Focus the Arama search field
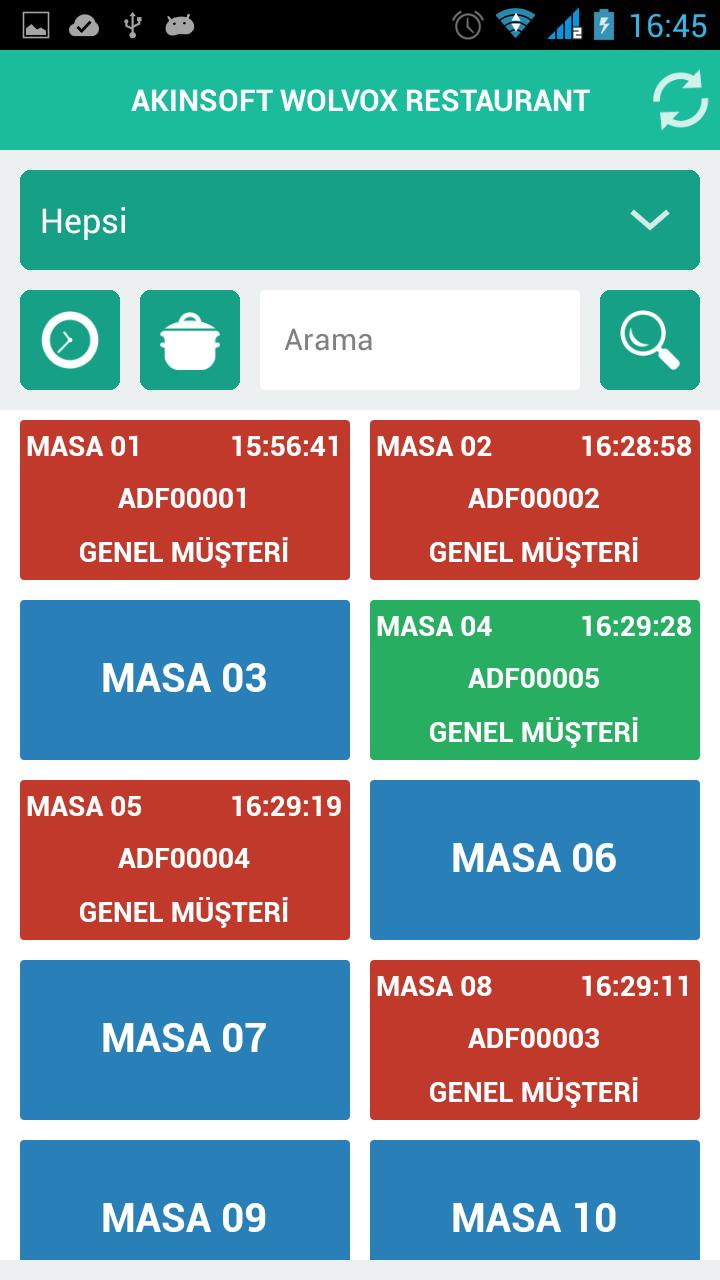 click(420, 340)
